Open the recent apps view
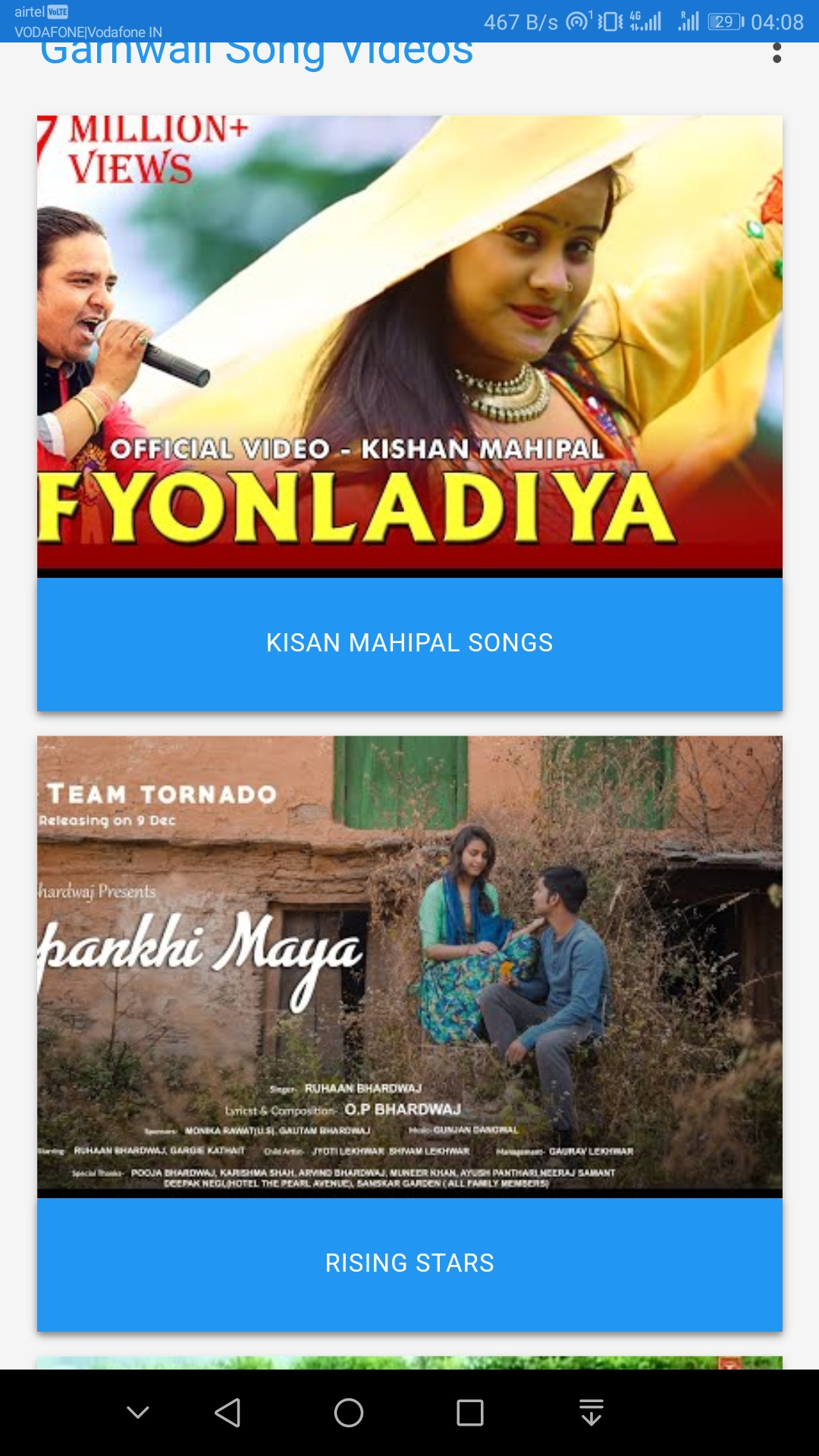This screenshot has height=1456, width=819. [470, 1413]
